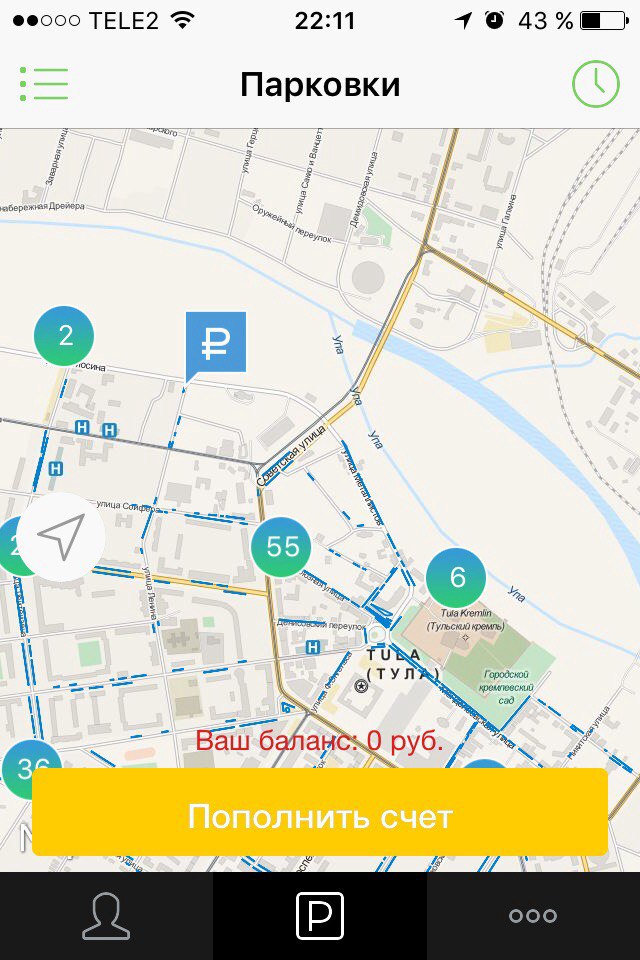Open the cluster of 55 parkings
Viewport: 640px width, 960px height.
point(282,547)
